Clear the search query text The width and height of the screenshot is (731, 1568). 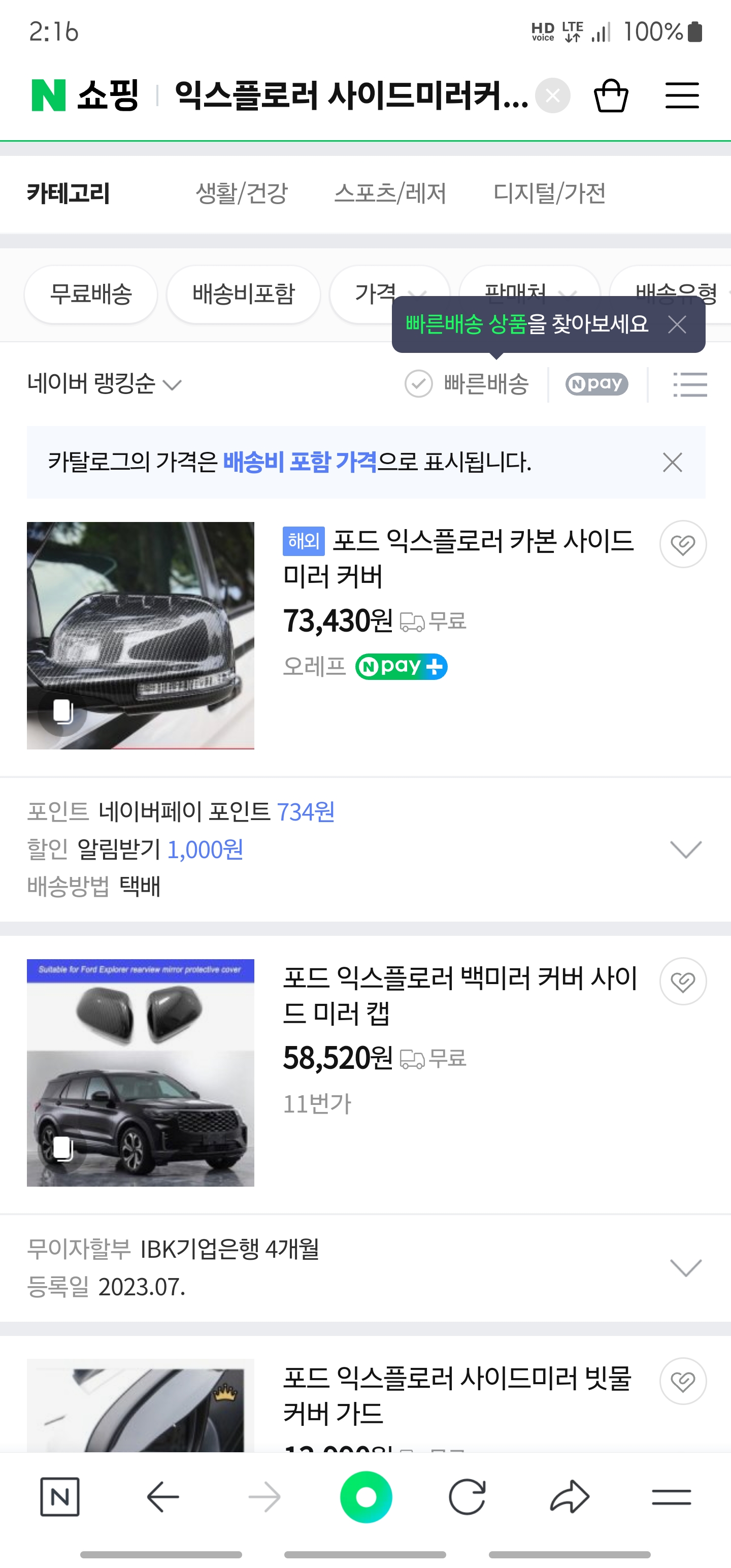(552, 95)
